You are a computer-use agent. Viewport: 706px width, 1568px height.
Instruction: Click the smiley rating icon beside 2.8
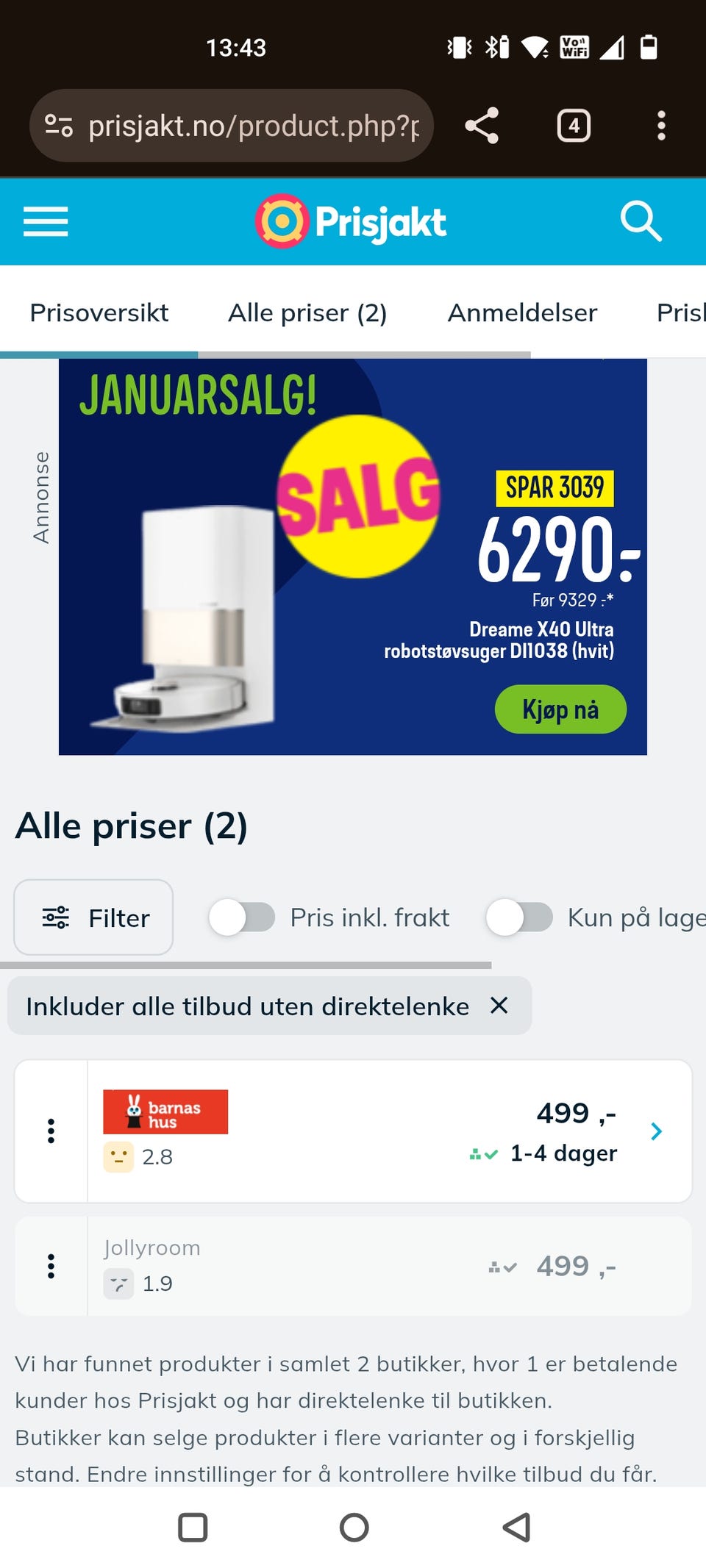120,1154
